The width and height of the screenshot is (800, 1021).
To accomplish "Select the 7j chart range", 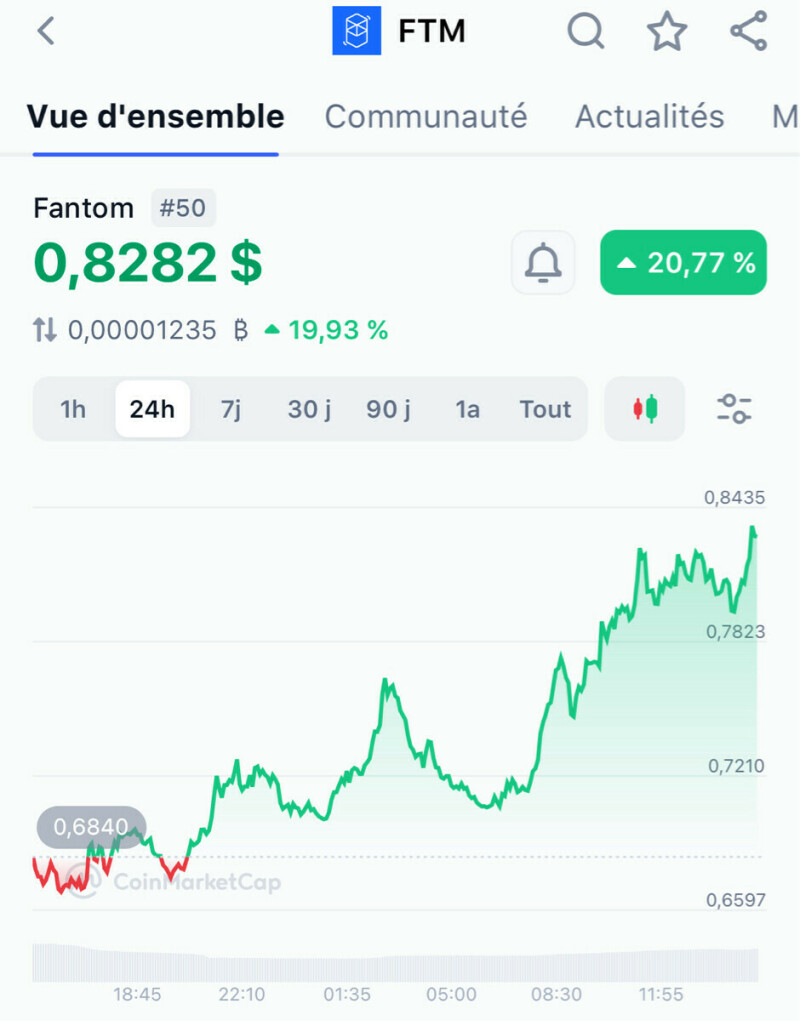I will (231, 409).
